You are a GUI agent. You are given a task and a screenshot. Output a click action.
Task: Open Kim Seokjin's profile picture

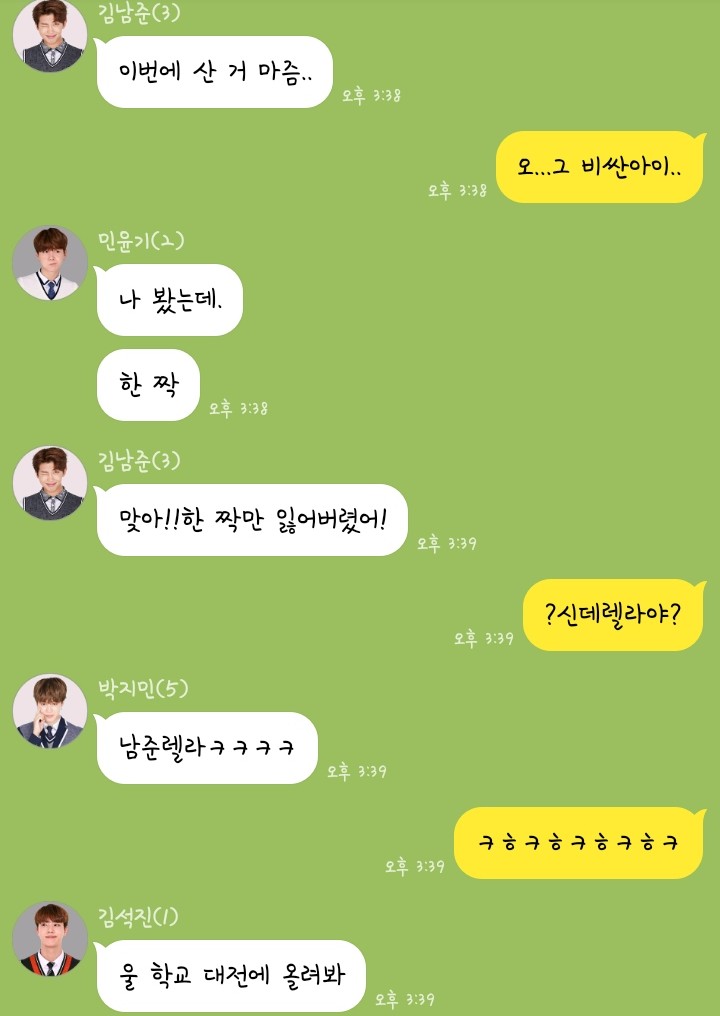coord(49,938)
